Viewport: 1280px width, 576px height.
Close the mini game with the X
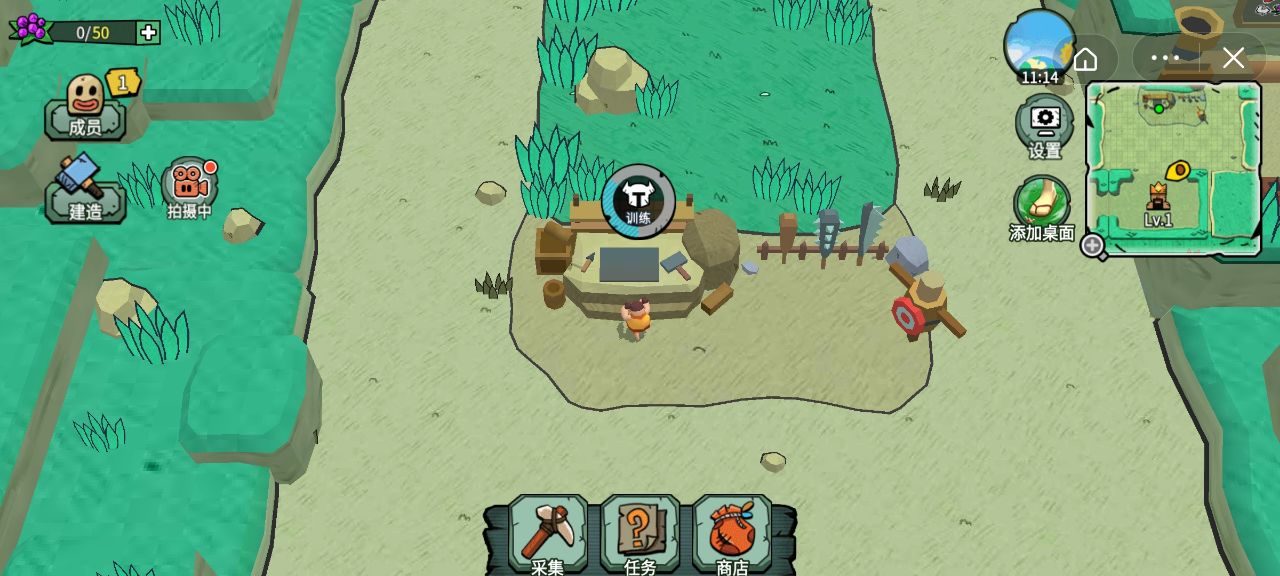pos(1233,58)
